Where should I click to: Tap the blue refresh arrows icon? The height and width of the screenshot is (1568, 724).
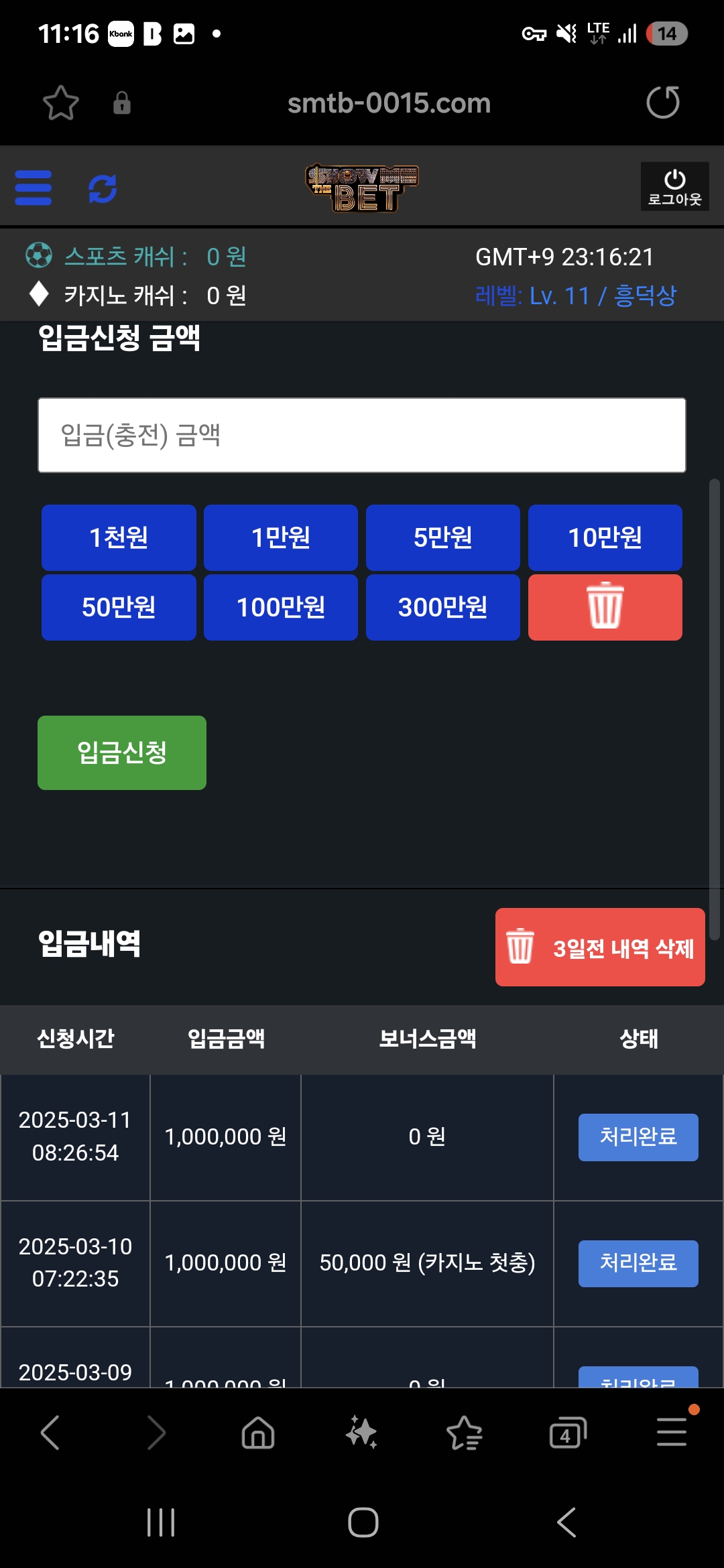pos(103,188)
